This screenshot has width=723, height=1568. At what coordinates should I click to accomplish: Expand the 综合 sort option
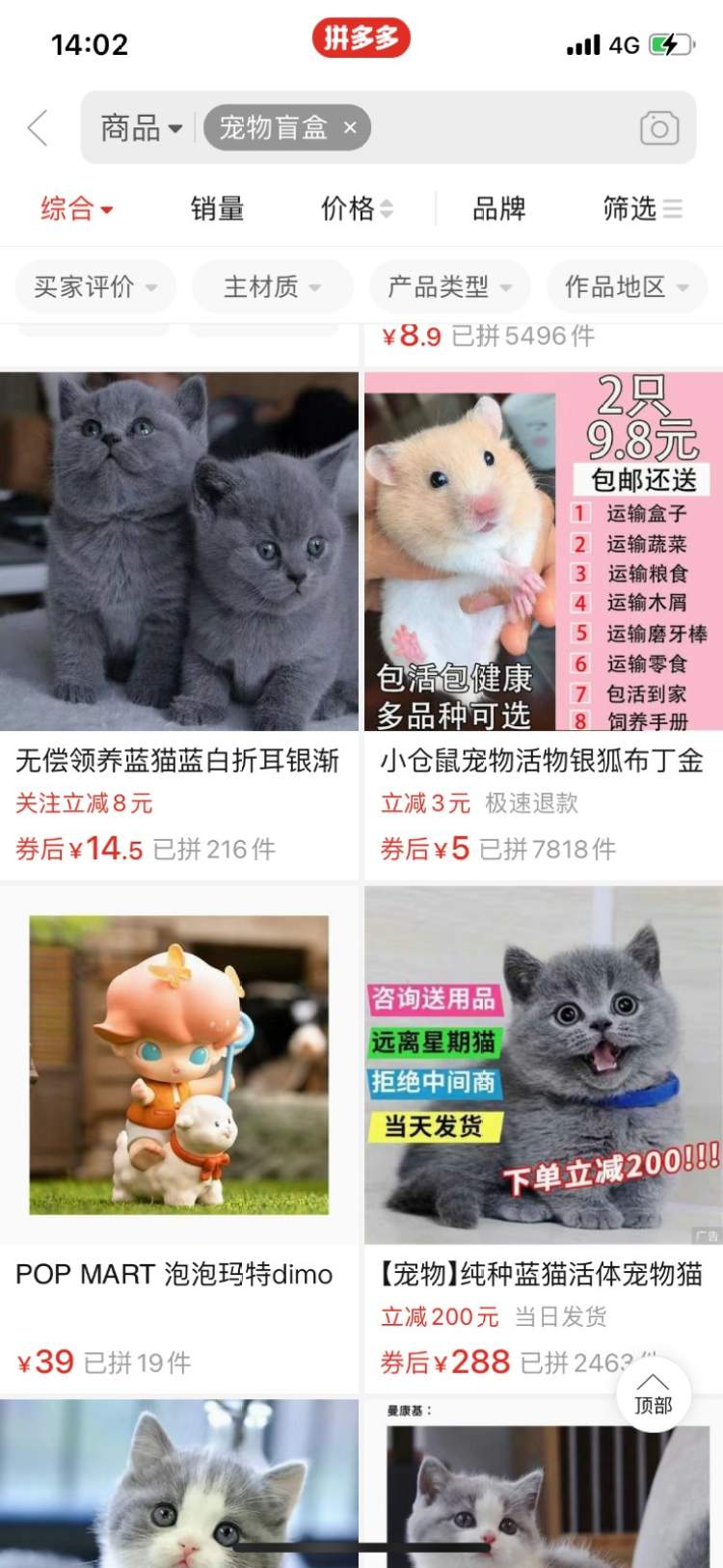pyautogui.click(x=76, y=208)
